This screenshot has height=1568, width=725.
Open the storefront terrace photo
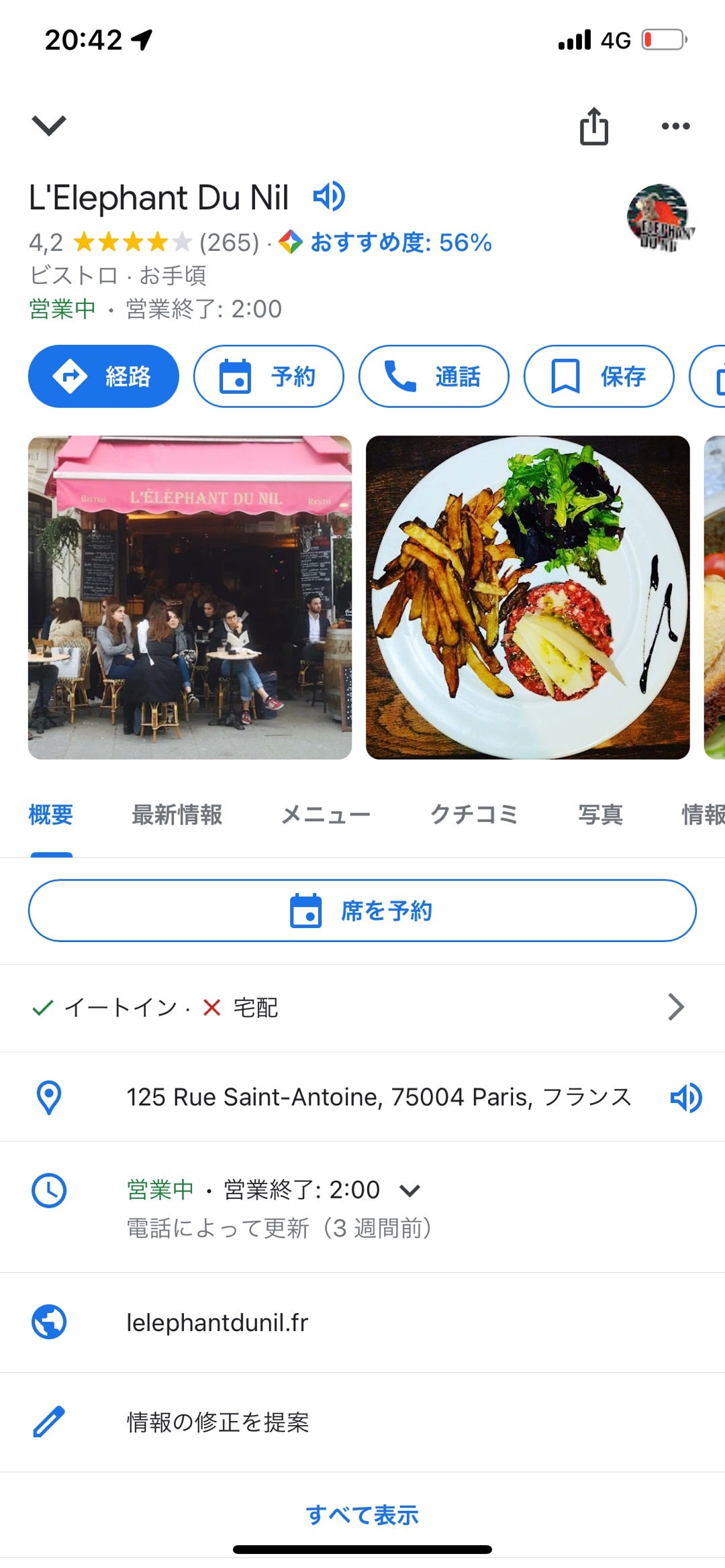click(190, 597)
